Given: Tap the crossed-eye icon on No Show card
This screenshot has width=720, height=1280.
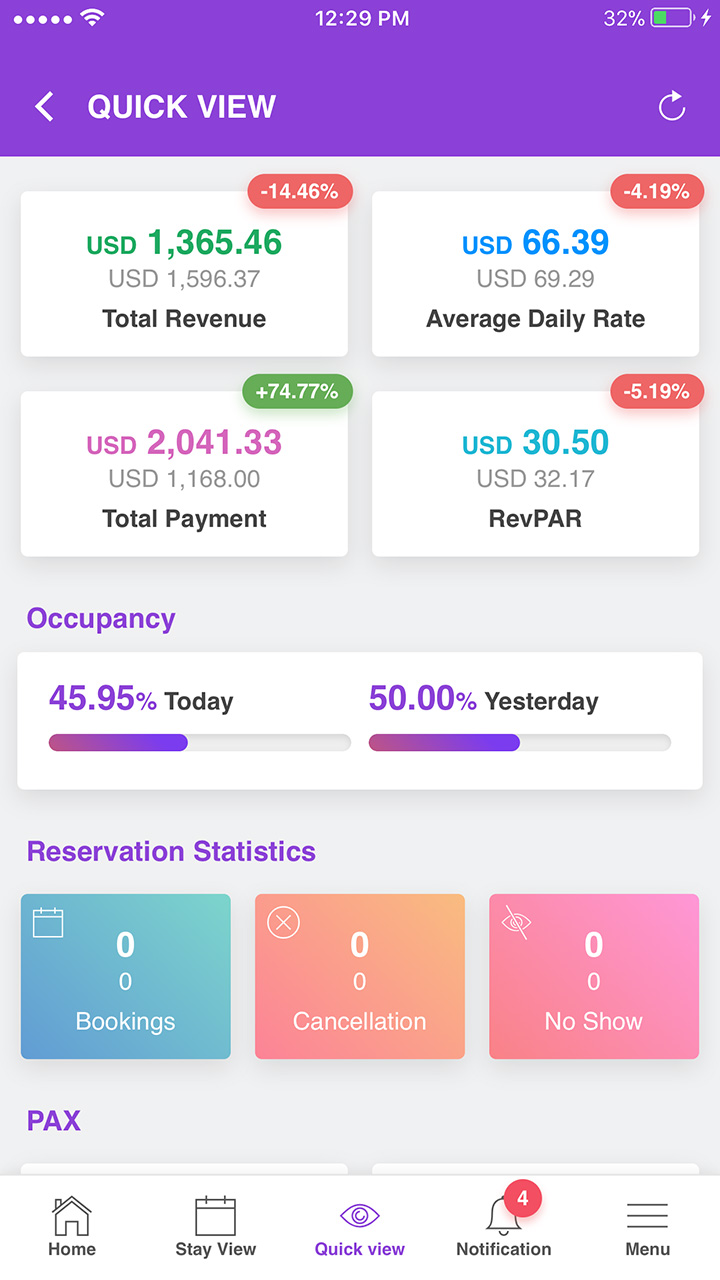Looking at the screenshot, I should tap(514, 921).
